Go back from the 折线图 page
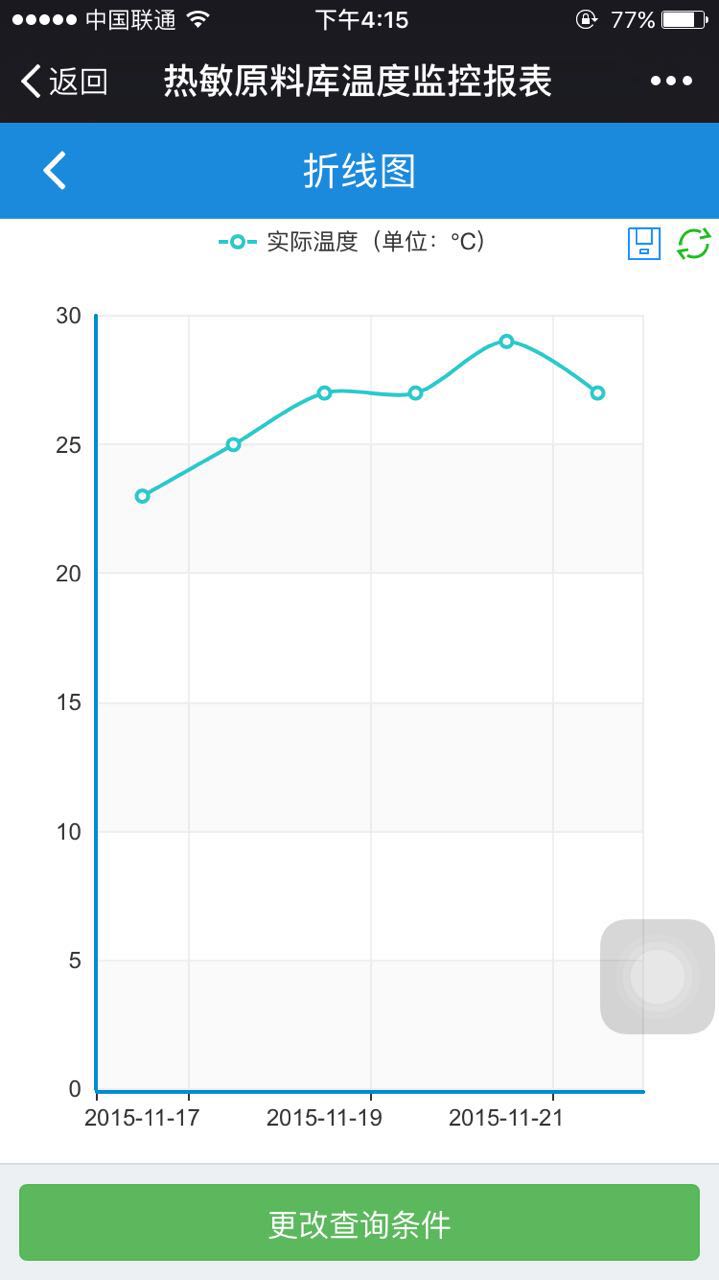This screenshot has width=719, height=1280. click(54, 171)
